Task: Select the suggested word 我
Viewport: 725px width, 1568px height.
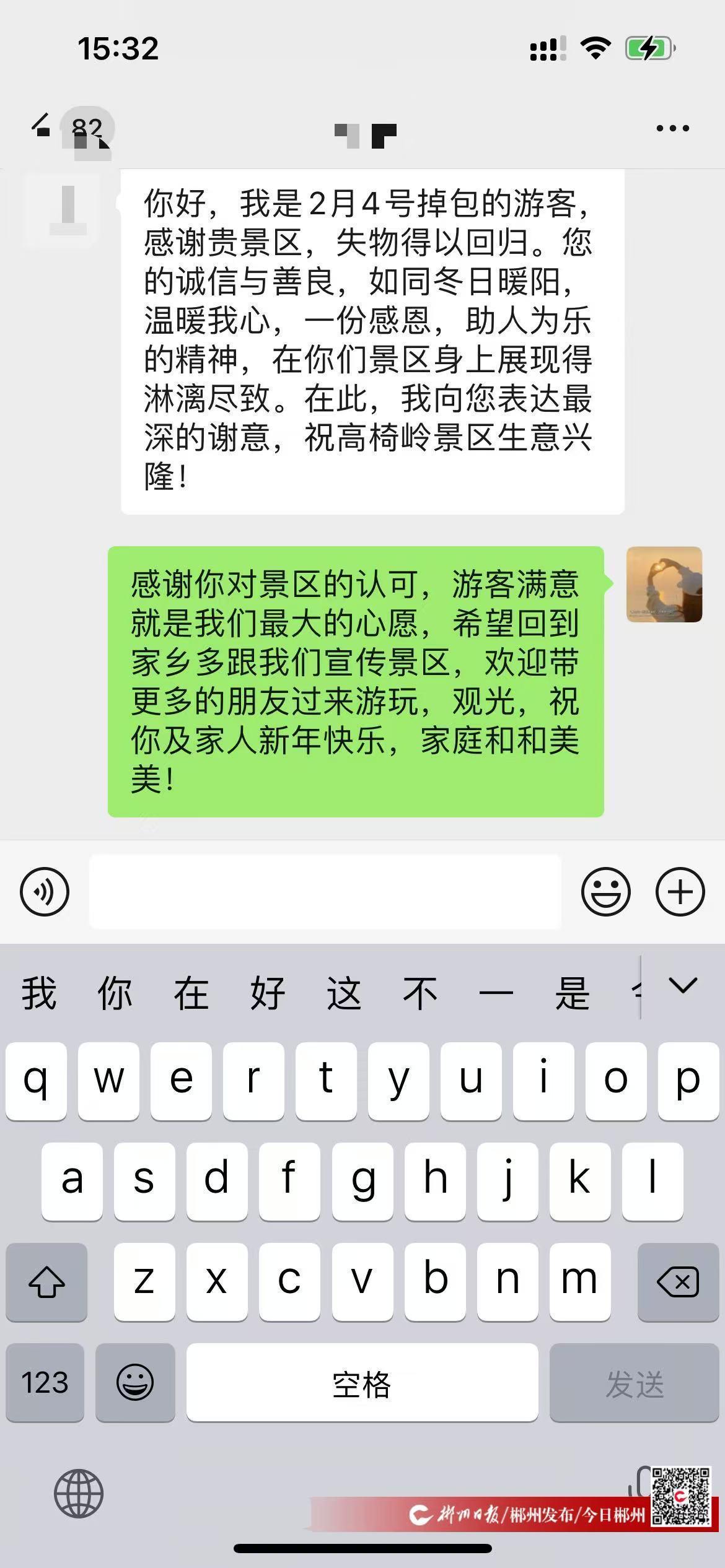Action: pyautogui.click(x=38, y=993)
